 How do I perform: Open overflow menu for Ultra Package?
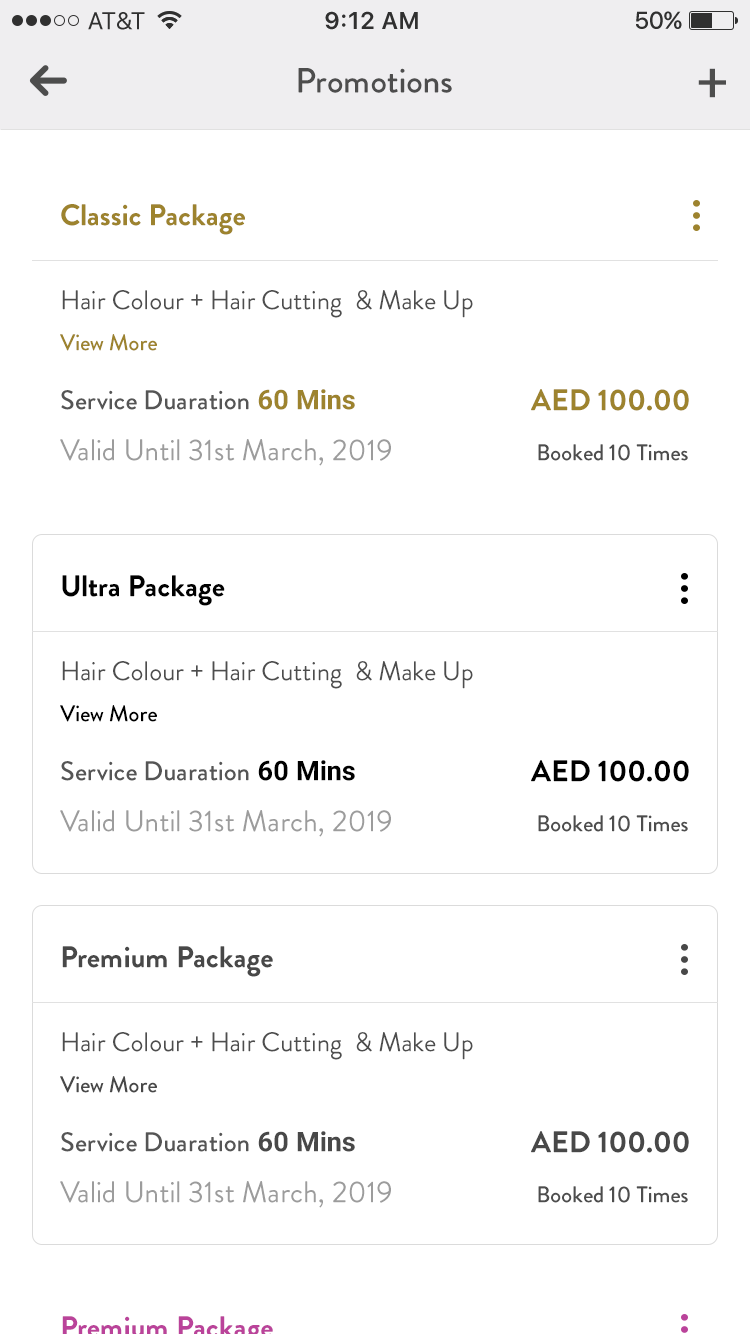pos(684,588)
